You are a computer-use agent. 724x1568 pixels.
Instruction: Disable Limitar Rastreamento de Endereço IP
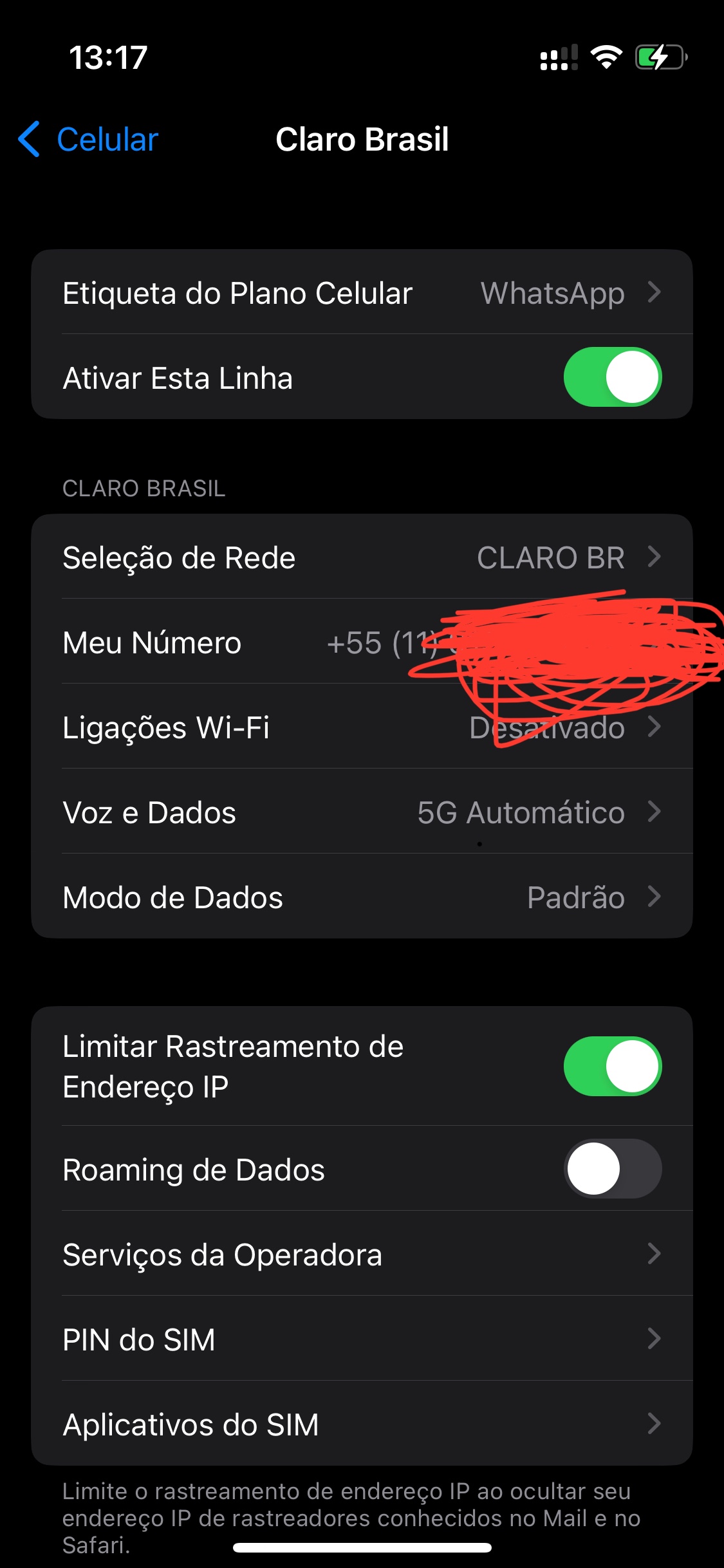[x=612, y=1066]
